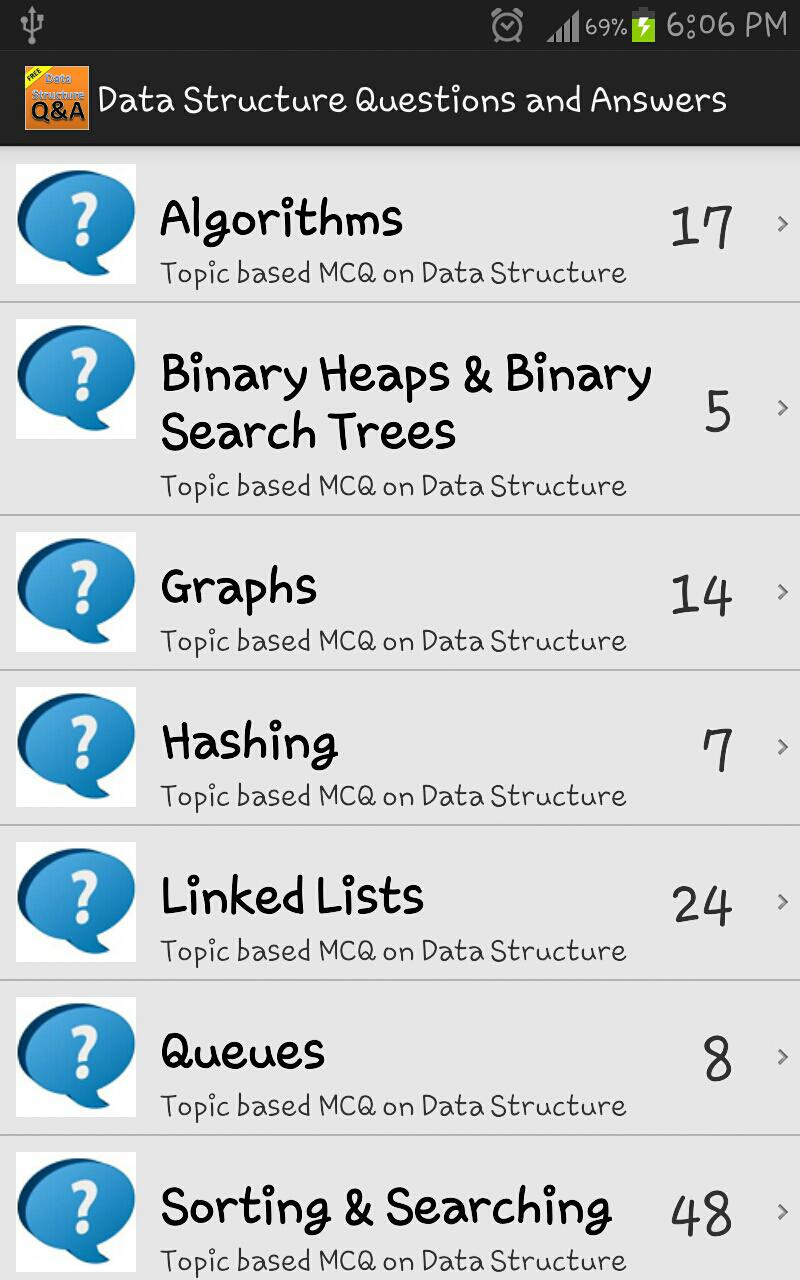Open the Queues topic
Viewport: 800px width, 1280px height.
(x=400, y=1058)
